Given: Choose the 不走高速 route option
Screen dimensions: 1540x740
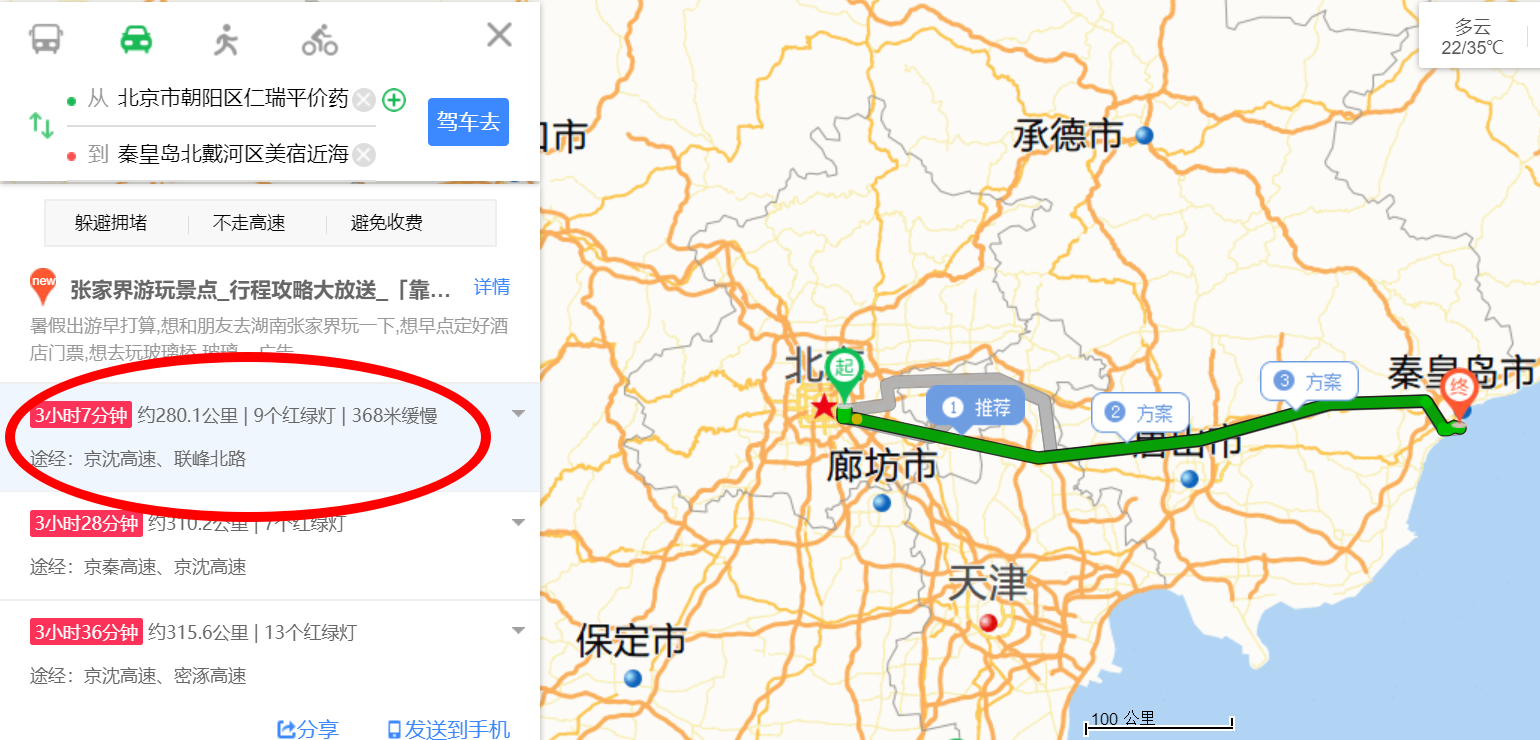Looking at the screenshot, I should pyautogui.click(x=249, y=223).
